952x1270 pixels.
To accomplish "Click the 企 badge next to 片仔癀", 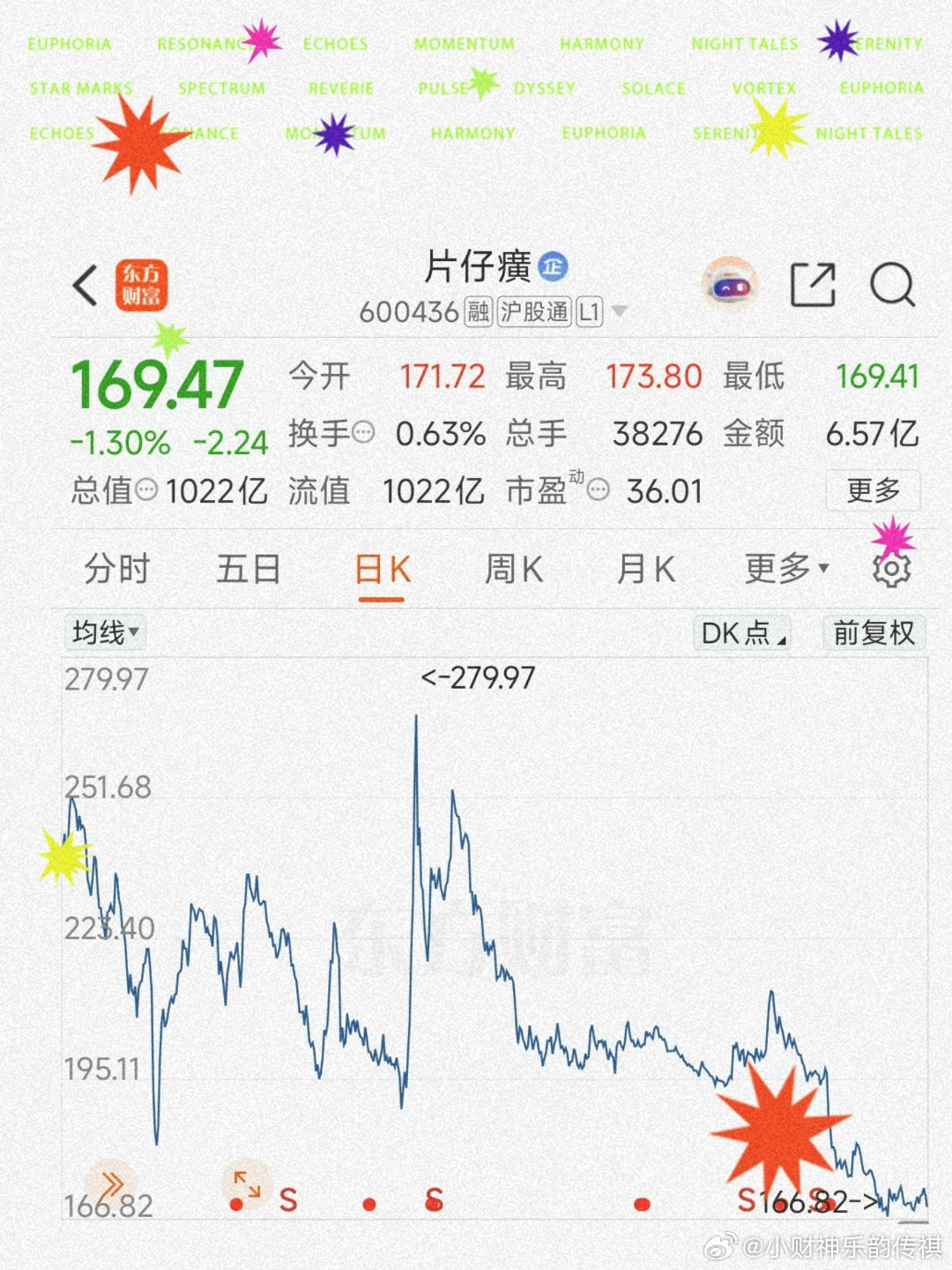I will (x=554, y=265).
